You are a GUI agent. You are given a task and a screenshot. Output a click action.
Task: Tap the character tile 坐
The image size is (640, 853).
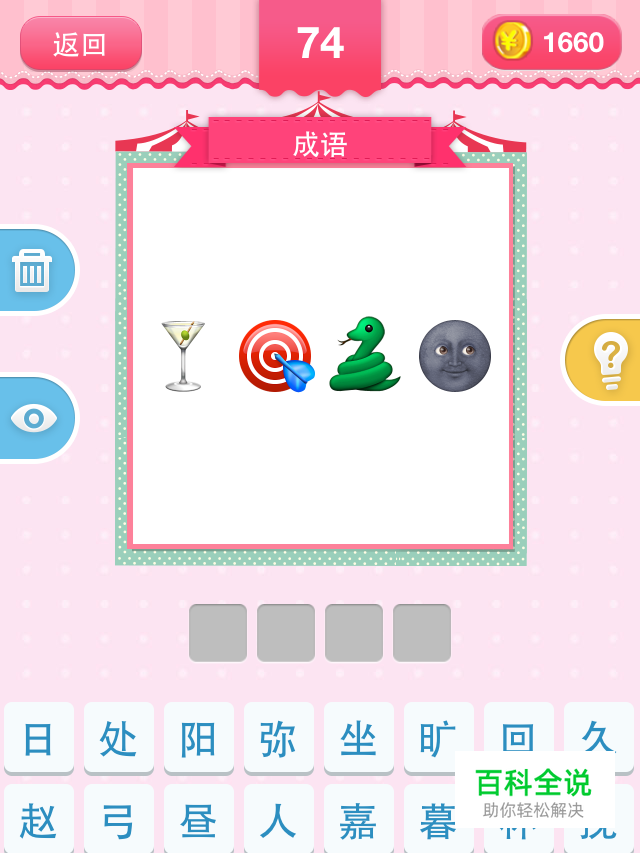[359, 738]
